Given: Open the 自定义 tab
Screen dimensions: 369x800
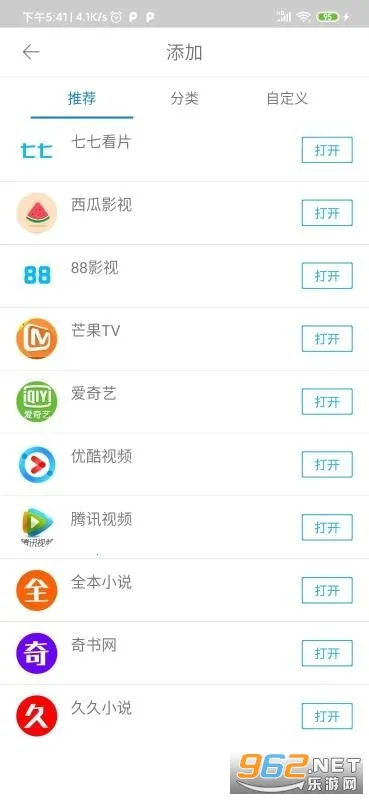Looking at the screenshot, I should (x=287, y=98).
